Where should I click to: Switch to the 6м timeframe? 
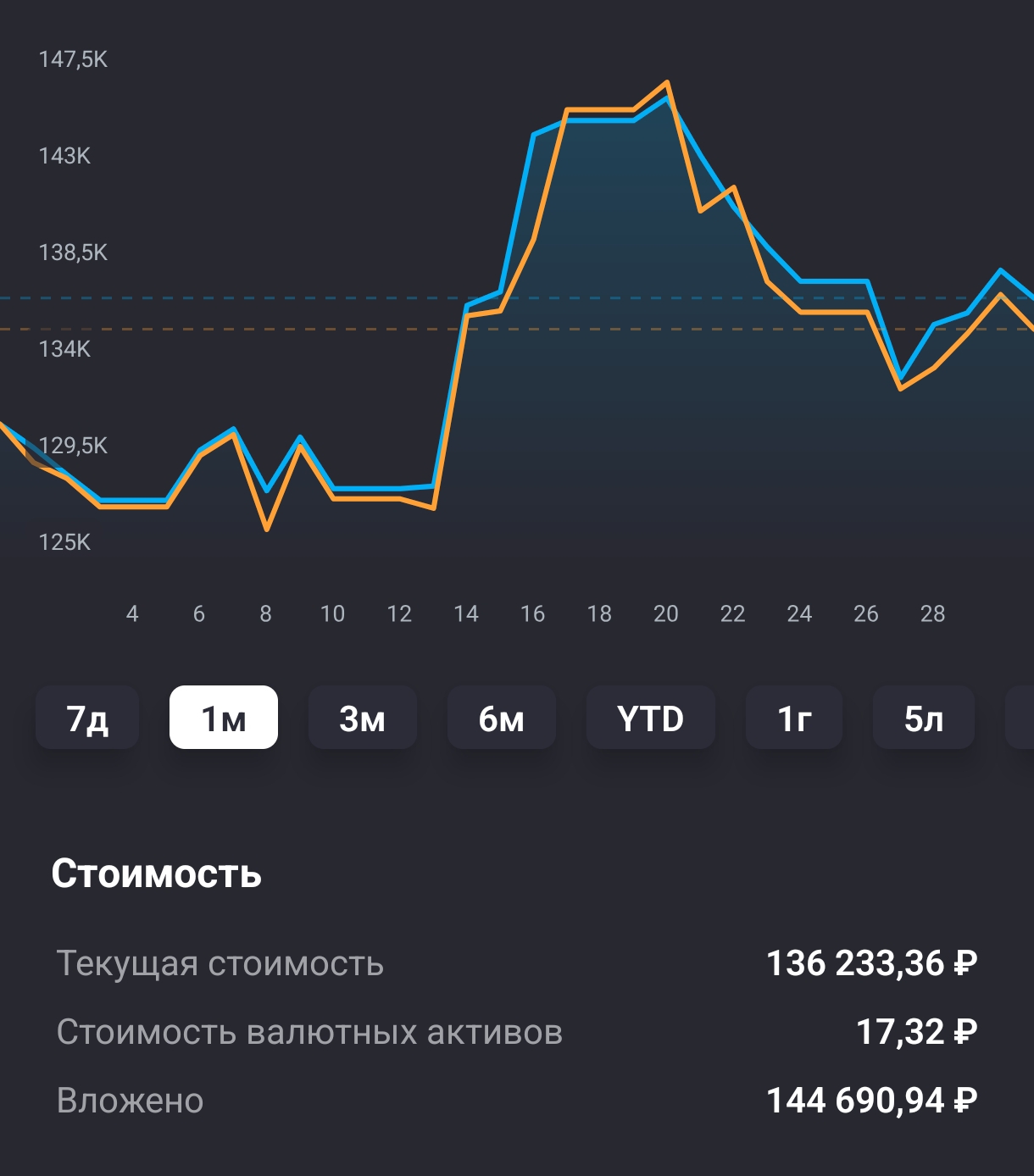click(502, 718)
